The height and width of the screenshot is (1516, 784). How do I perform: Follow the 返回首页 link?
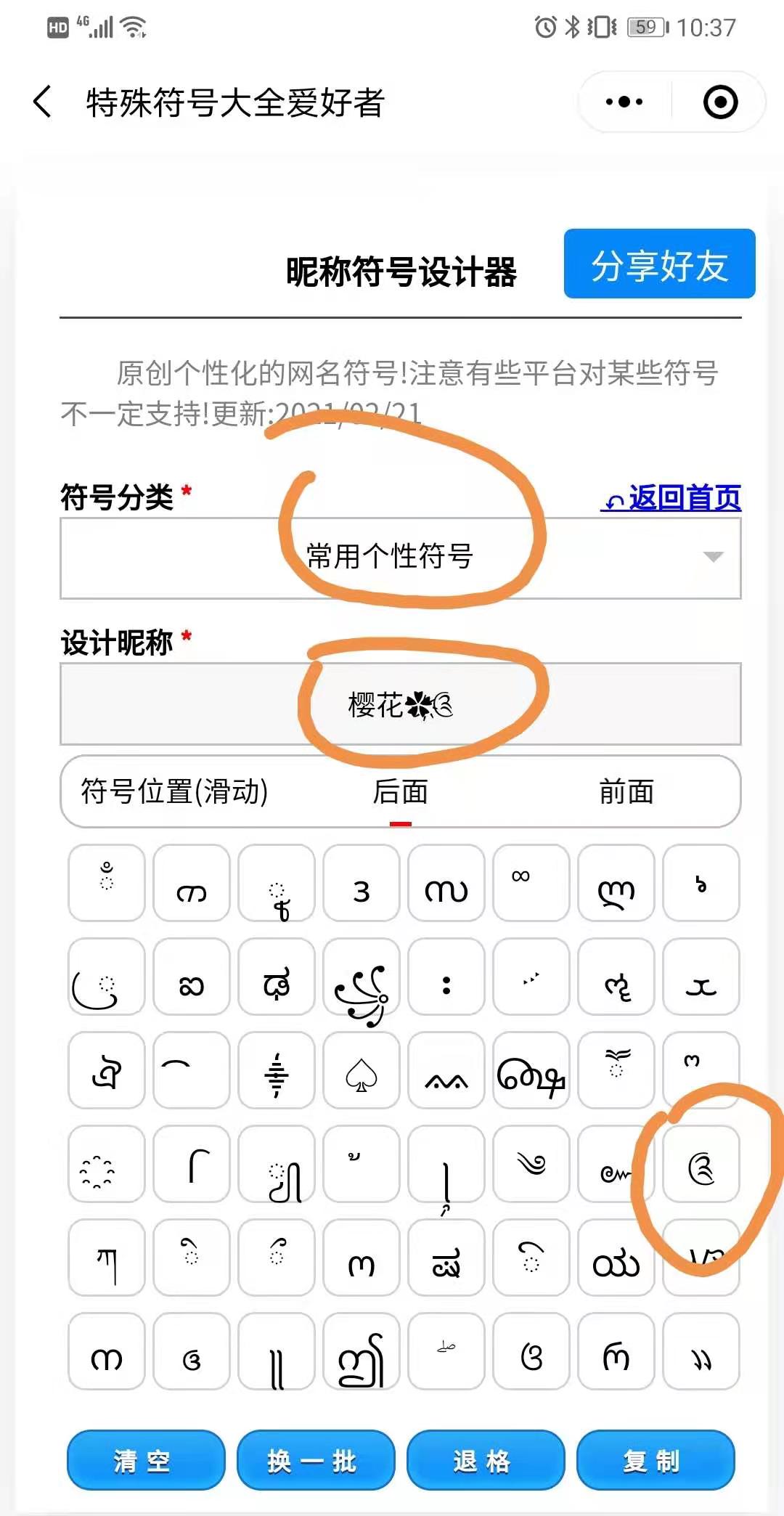pos(671,498)
